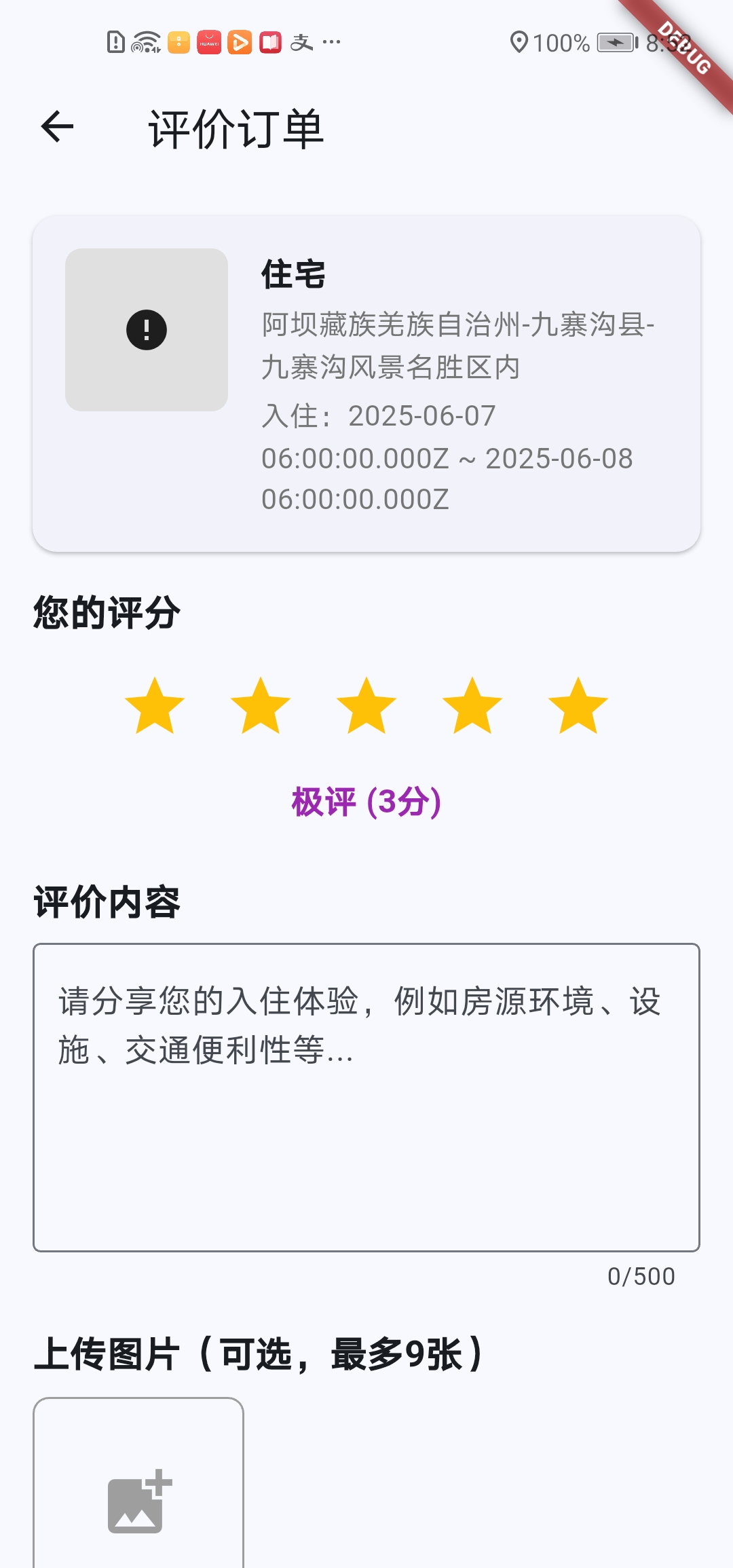This screenshot has height=1568, width=733.
Task: Open Alipay from the status bar
Action: coord(301,42)
